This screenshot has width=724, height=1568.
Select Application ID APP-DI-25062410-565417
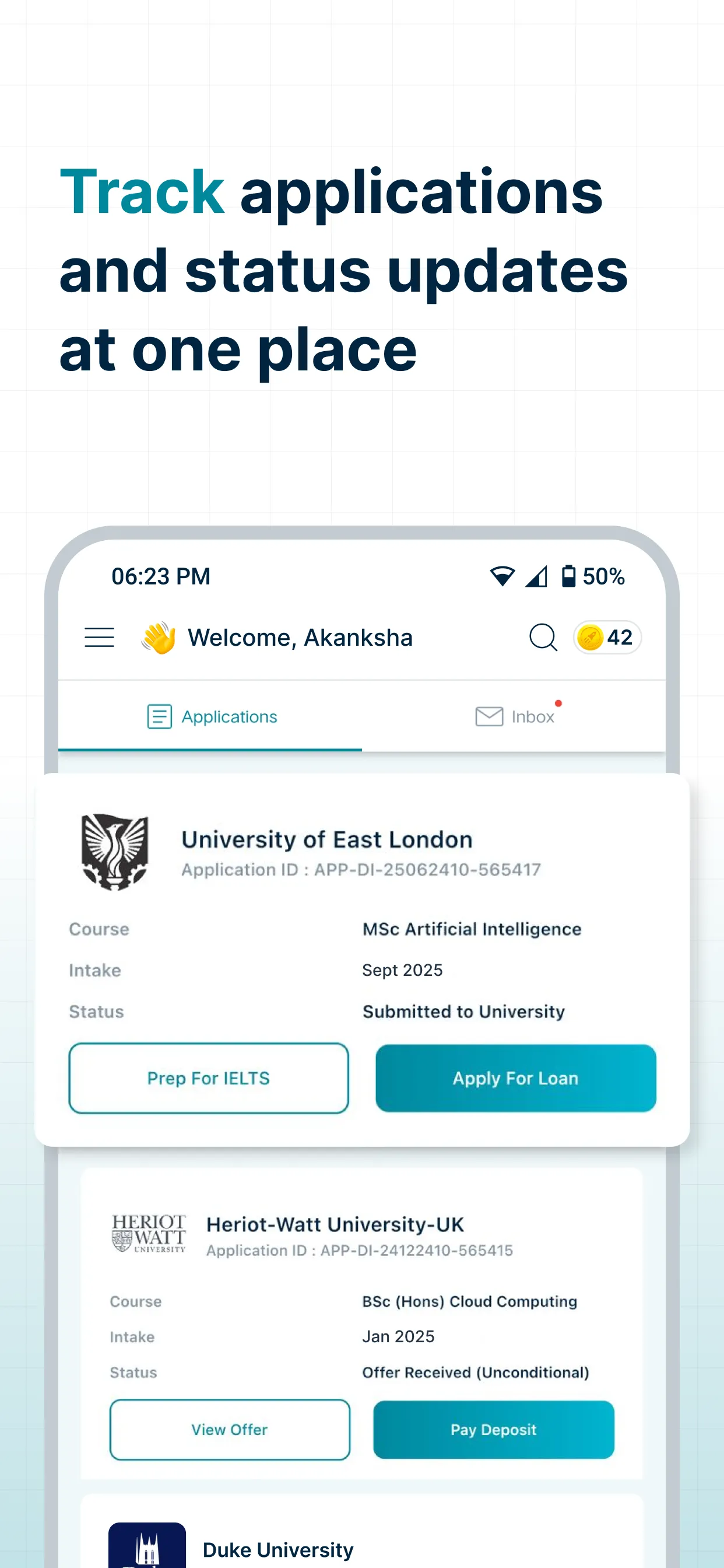360,869
